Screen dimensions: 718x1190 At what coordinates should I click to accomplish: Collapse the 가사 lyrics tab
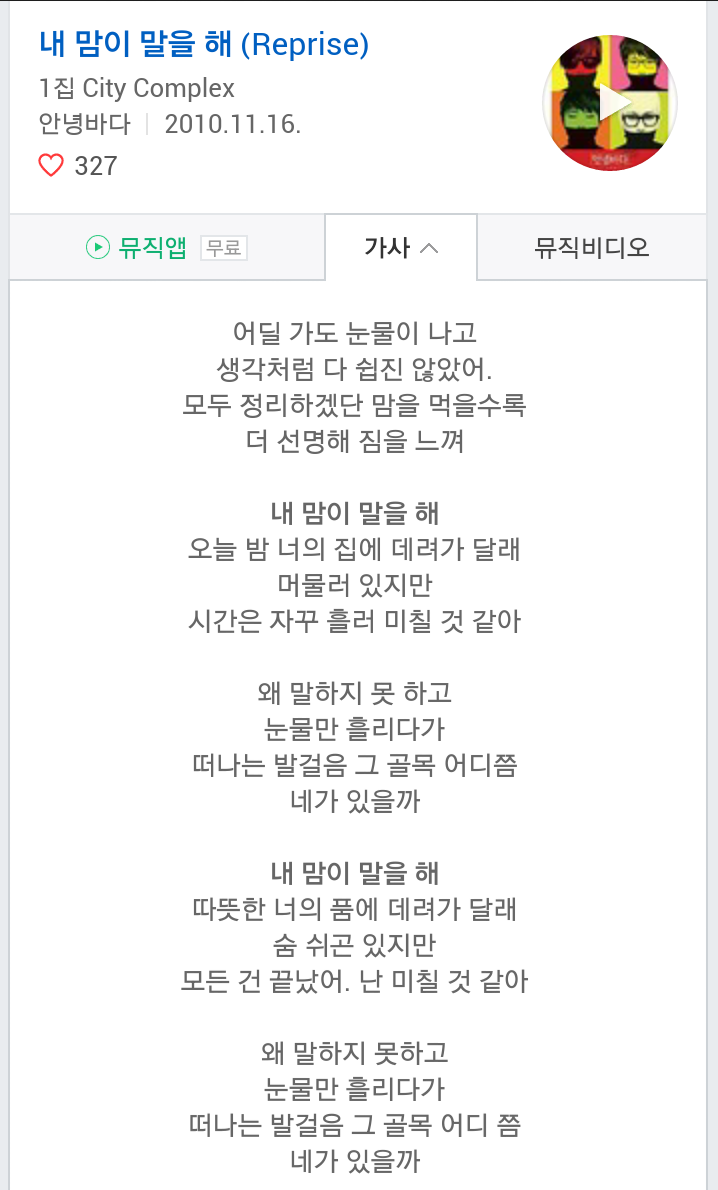click(x=401, y=247)
